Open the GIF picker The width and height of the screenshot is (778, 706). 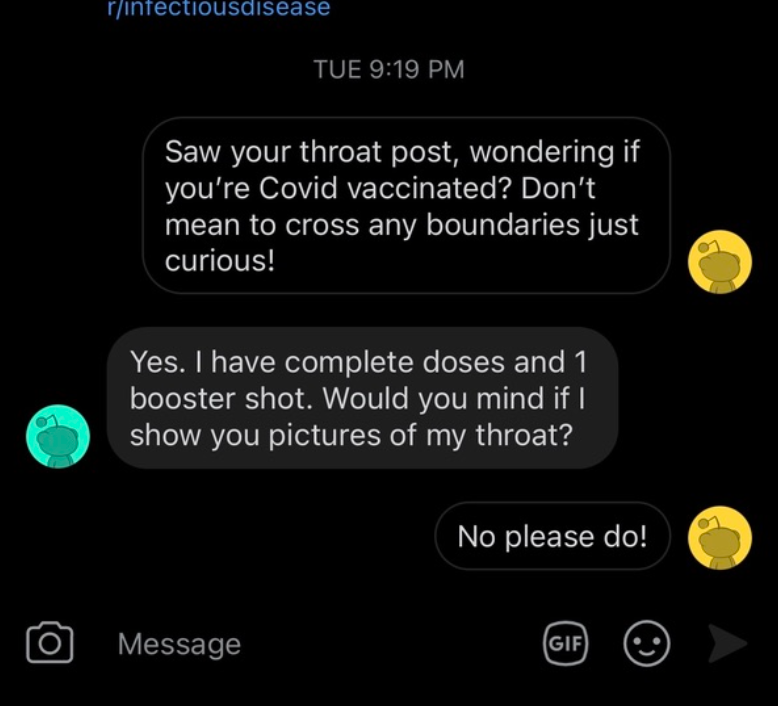click(565, 644)
